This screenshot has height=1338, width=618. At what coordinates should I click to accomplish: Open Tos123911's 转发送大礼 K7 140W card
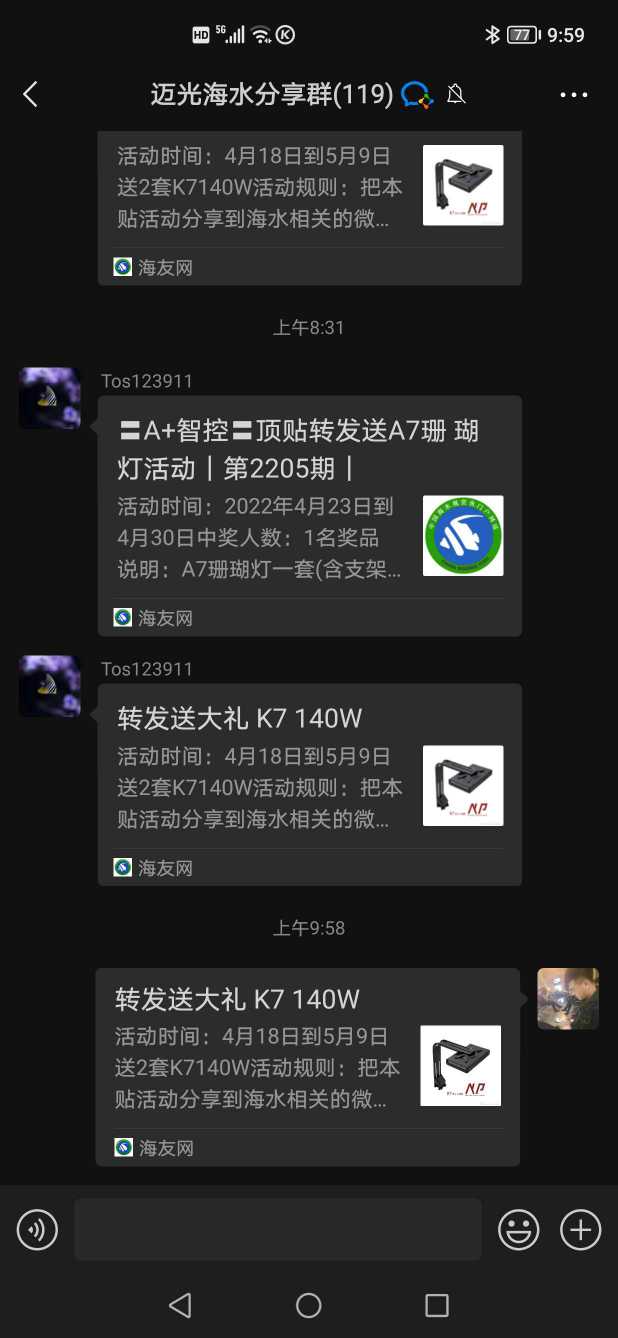tap(309, 784)
